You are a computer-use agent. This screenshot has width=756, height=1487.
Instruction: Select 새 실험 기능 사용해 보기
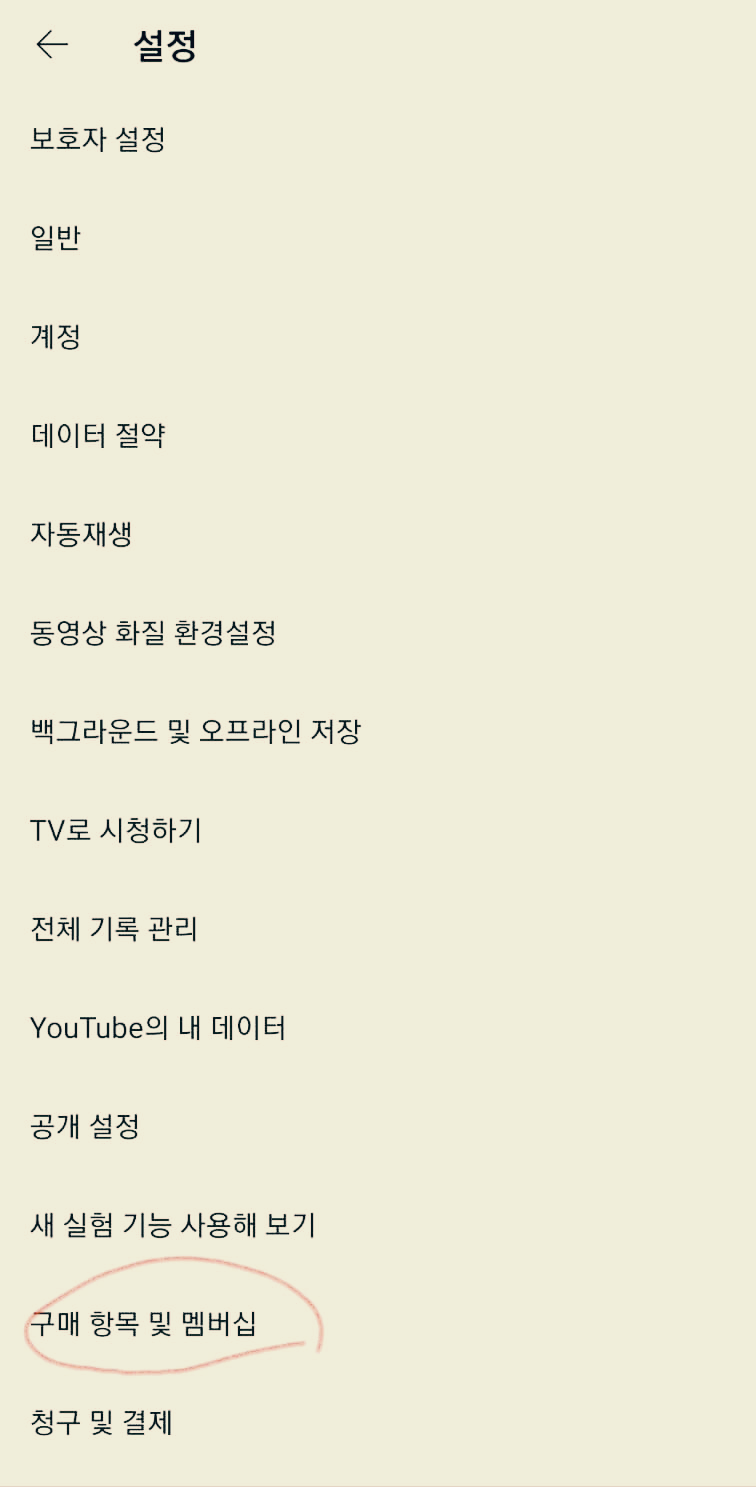[172, 1224]
